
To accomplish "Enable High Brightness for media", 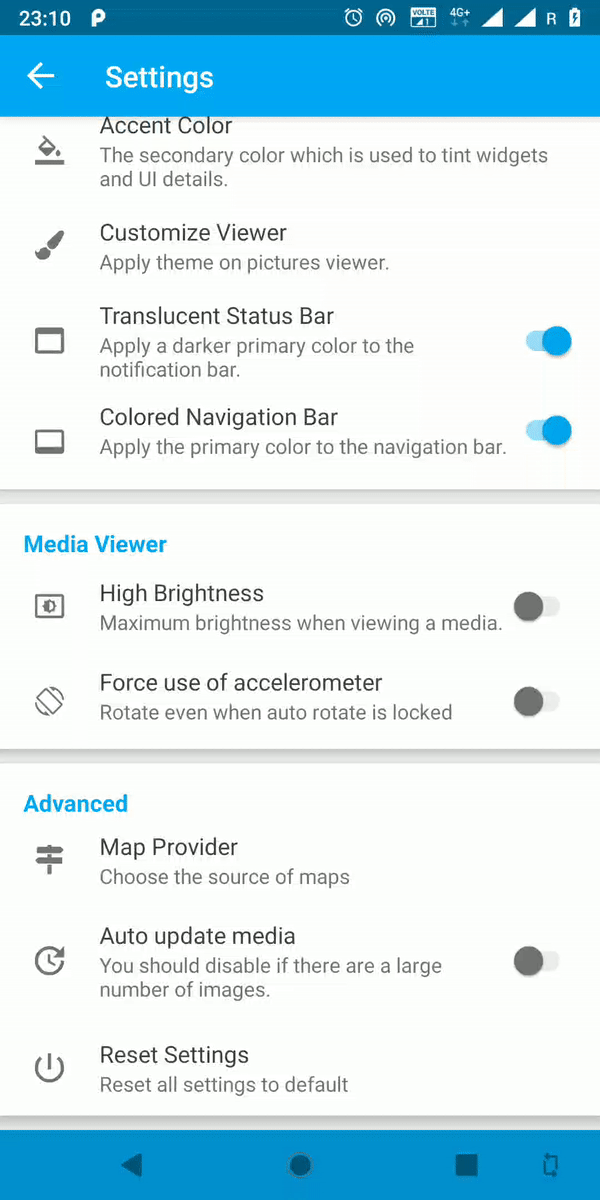I will click(x=536, y=606).
